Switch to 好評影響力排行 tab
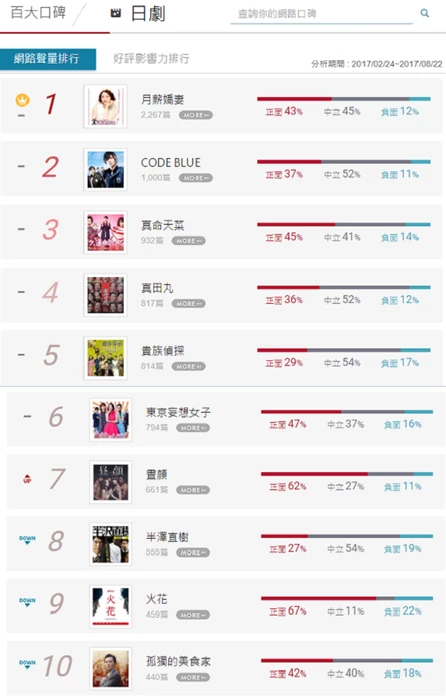Screen dimensions: 446x700 (151, 58)
